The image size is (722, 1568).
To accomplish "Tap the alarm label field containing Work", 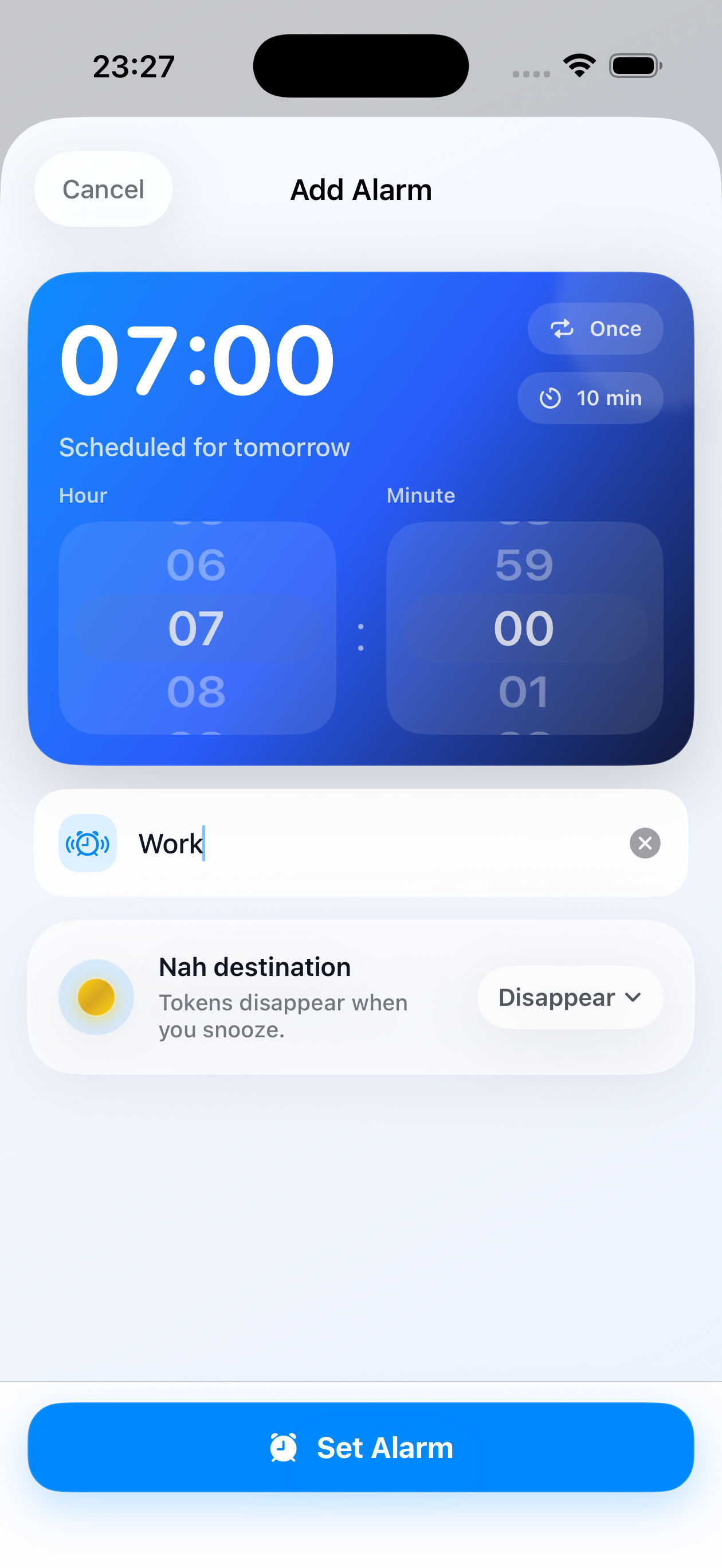I will pyautogui.click(x=365, y=843).
